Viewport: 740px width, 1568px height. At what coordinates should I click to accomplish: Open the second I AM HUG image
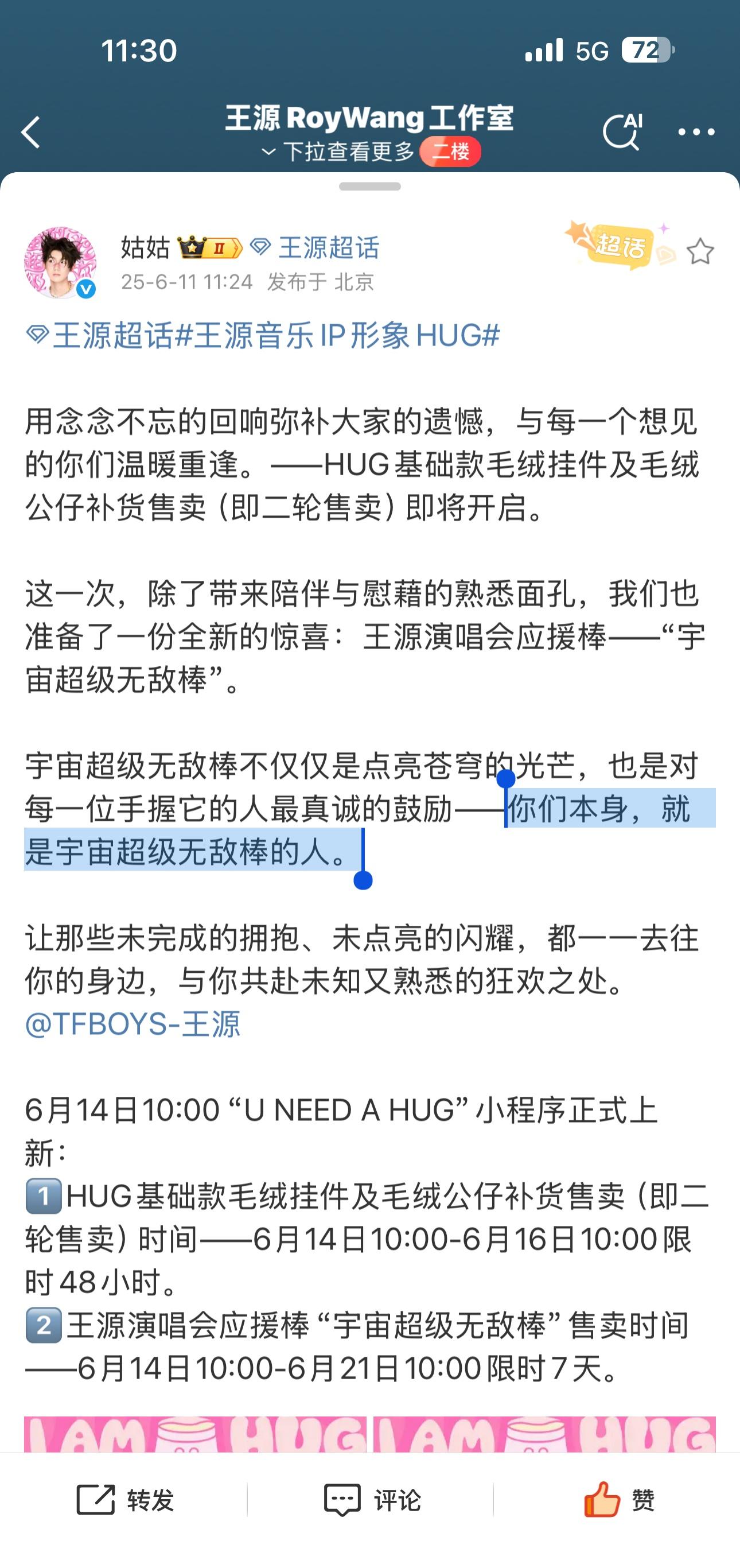[x=544, y=1434]
